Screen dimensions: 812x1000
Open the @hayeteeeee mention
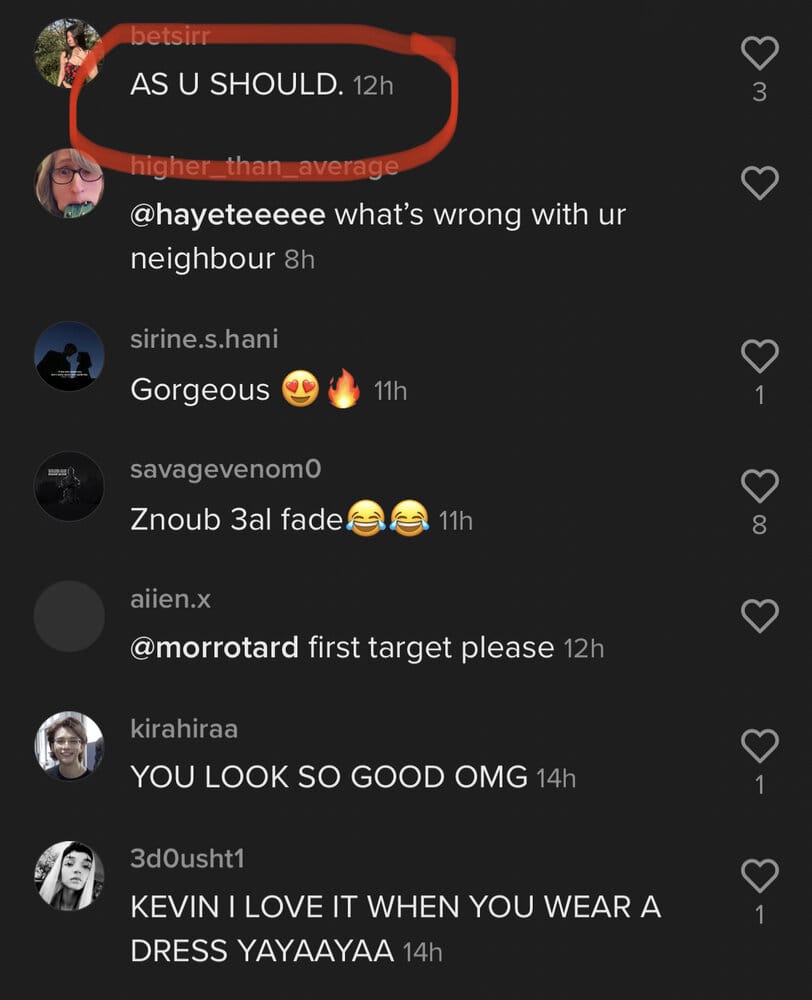click(227, 215)
